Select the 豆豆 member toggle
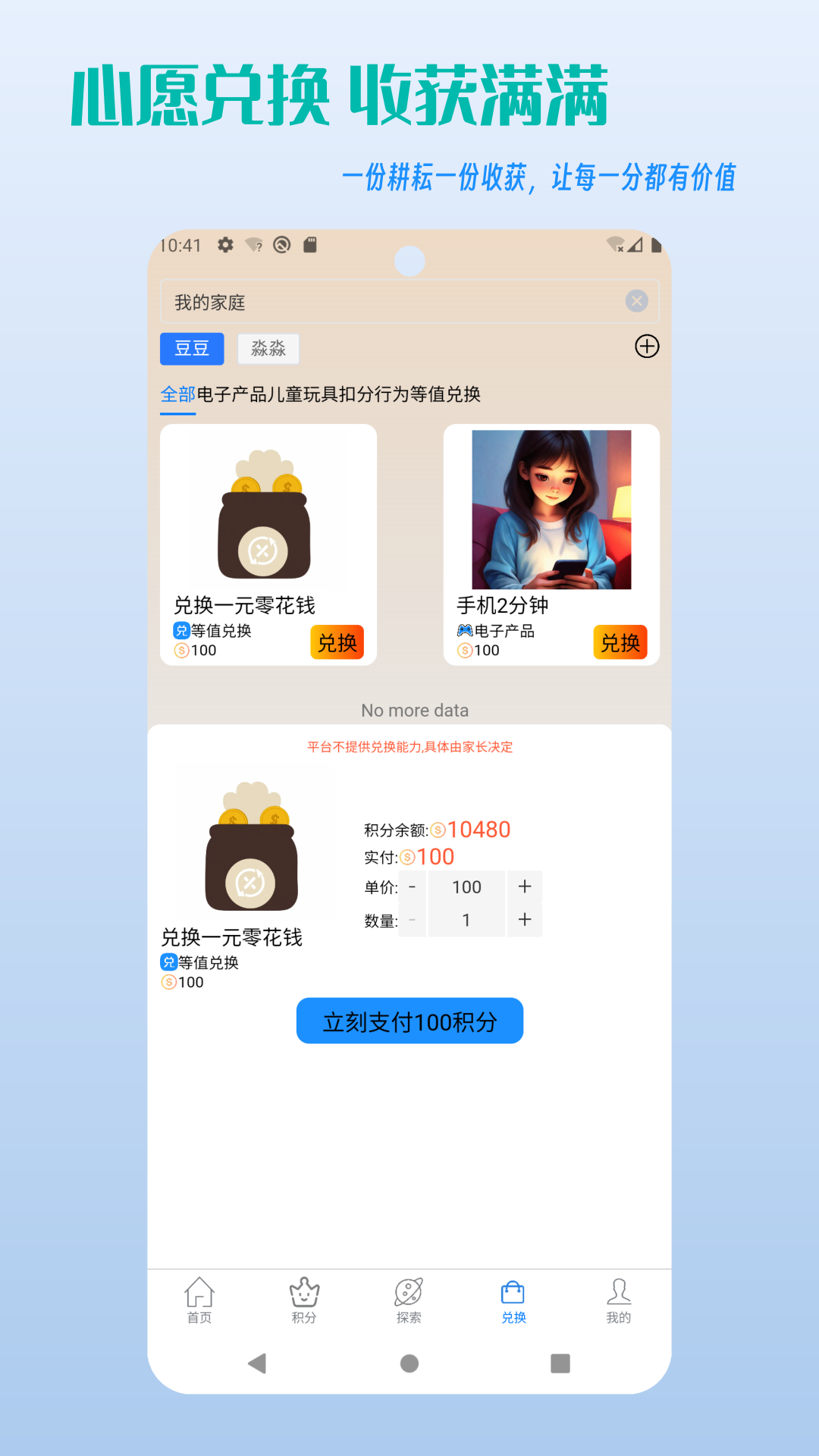 click(192, 349)
